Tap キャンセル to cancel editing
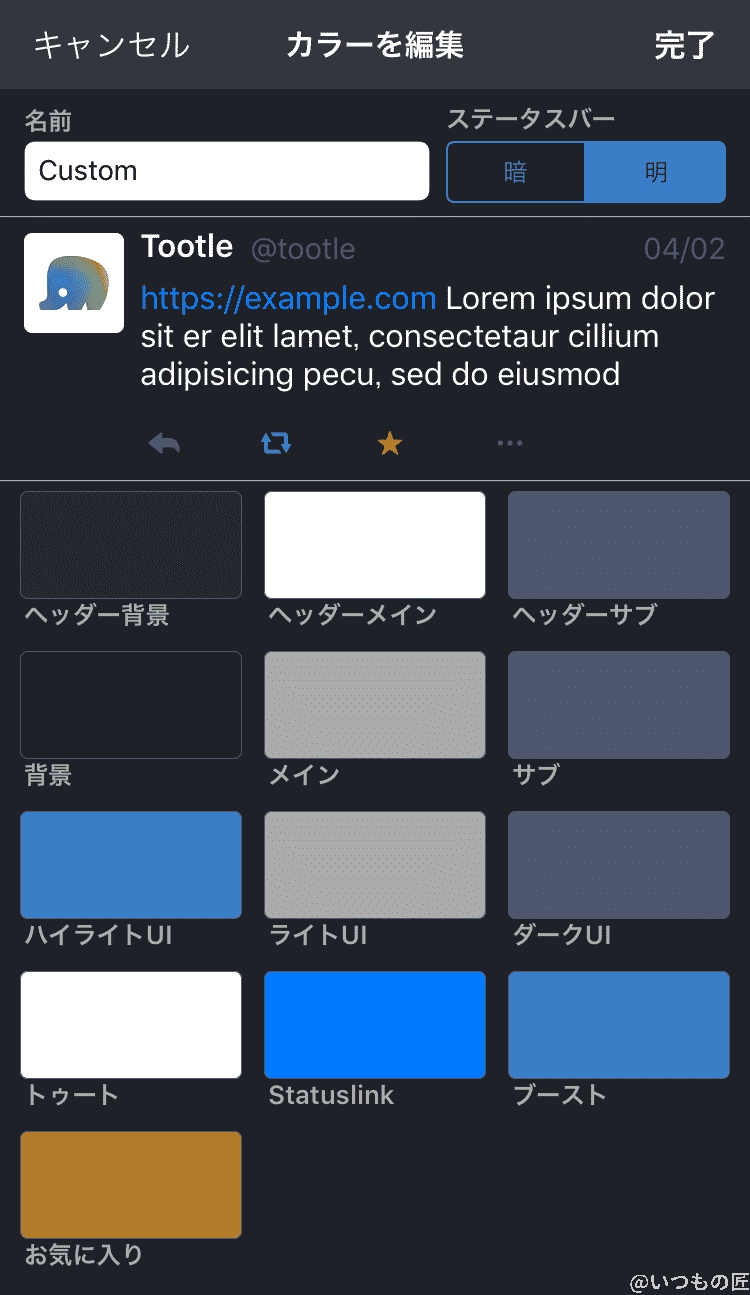 [111, 45]
